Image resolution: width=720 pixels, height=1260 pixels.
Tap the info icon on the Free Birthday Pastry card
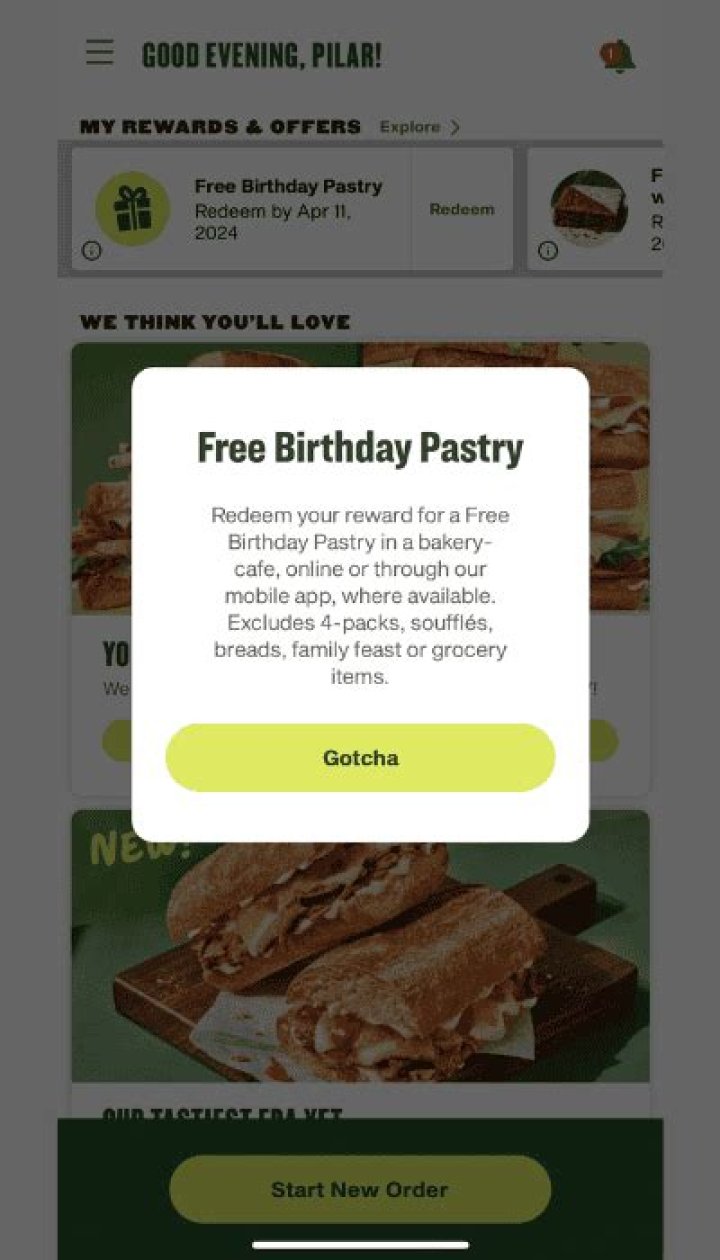pos(92,249)
